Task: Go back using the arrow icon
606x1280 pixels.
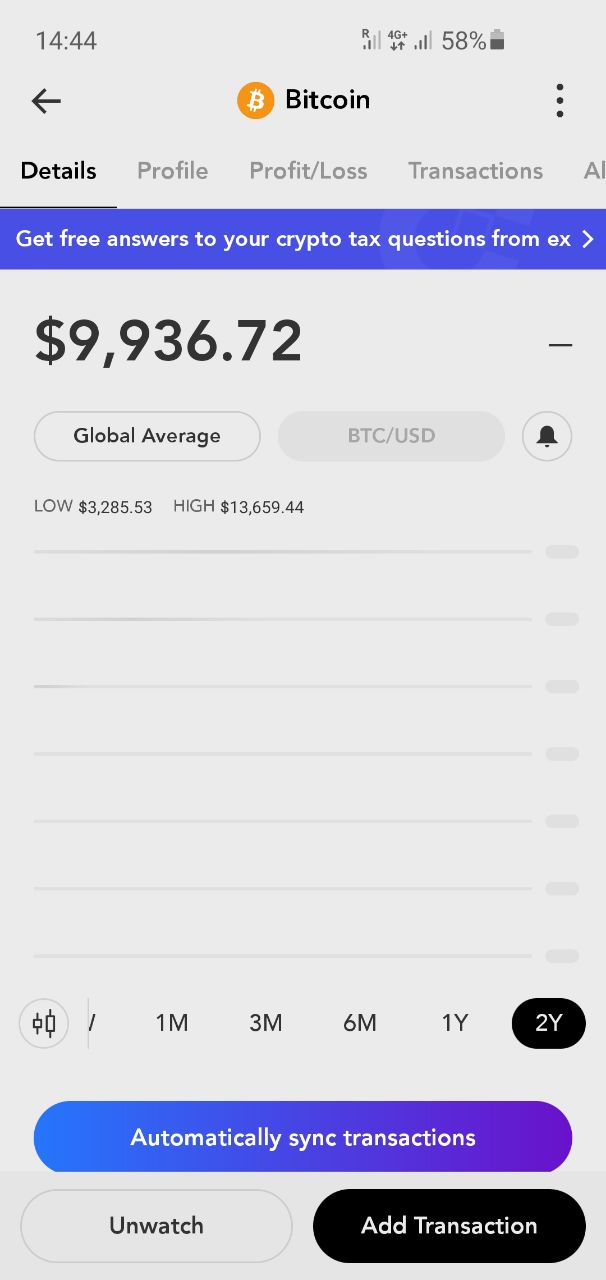Action: point(46,100)
